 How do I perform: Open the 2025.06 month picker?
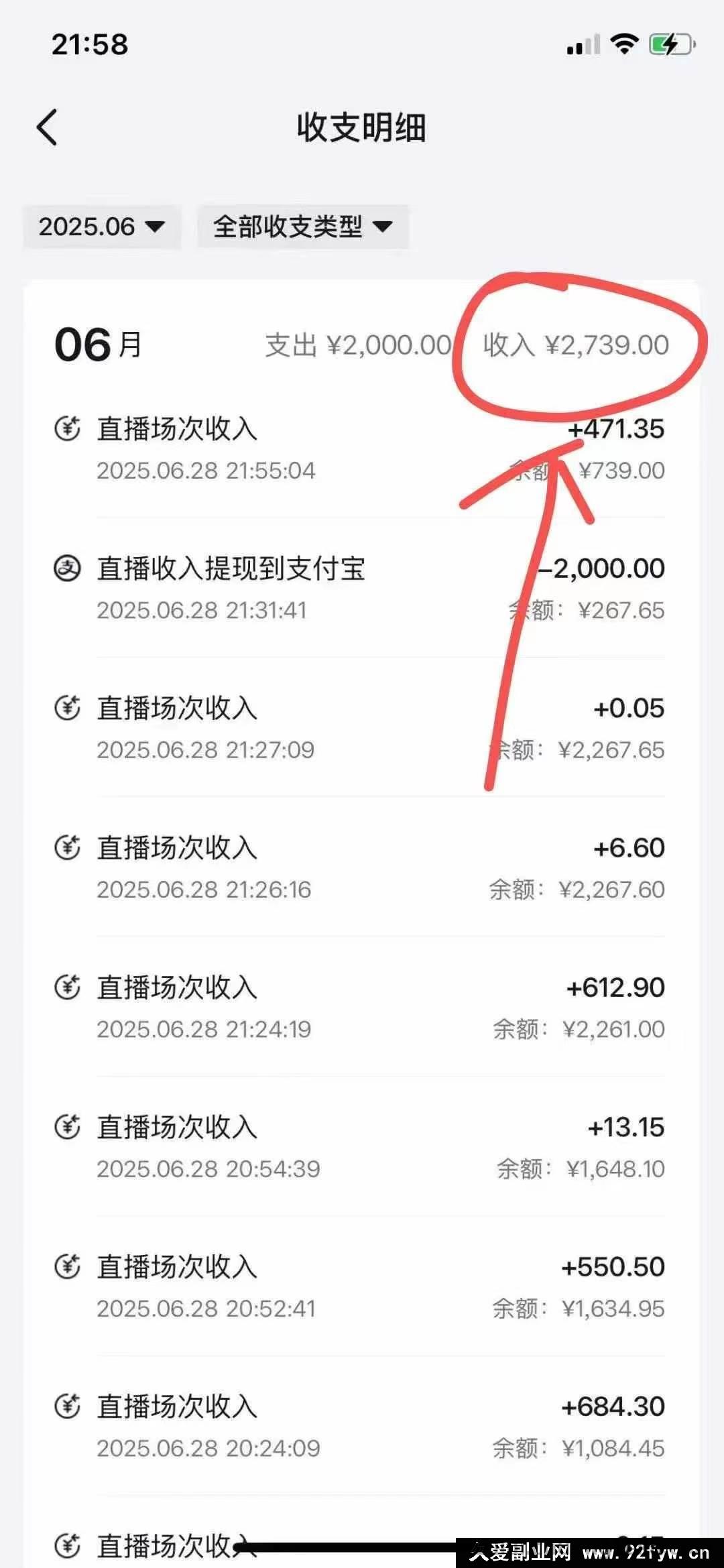(102, 227)
